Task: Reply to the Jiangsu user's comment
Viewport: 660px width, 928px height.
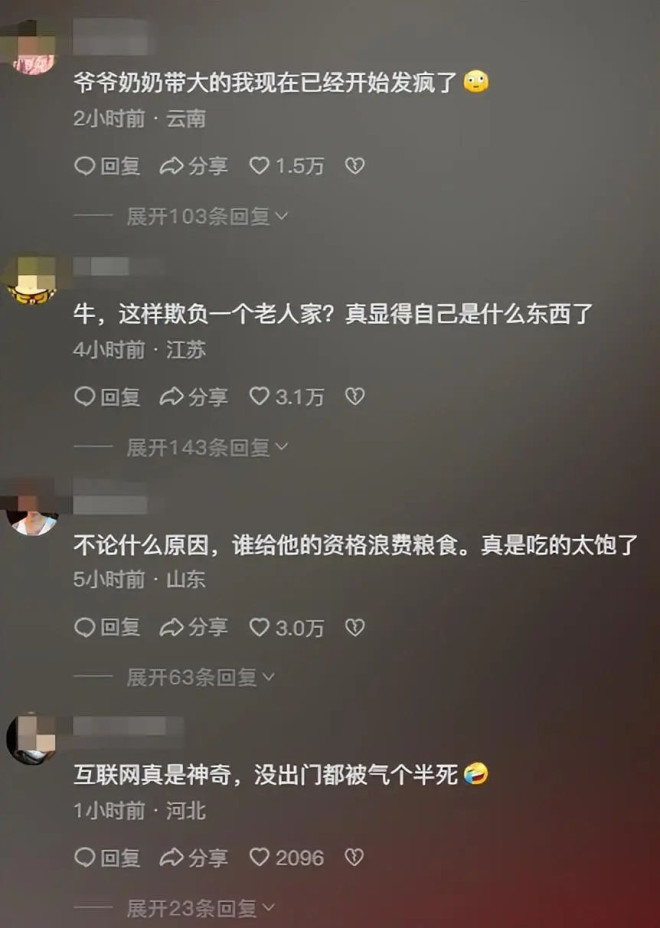Action: pyautogui.click(x=108, y=397)
